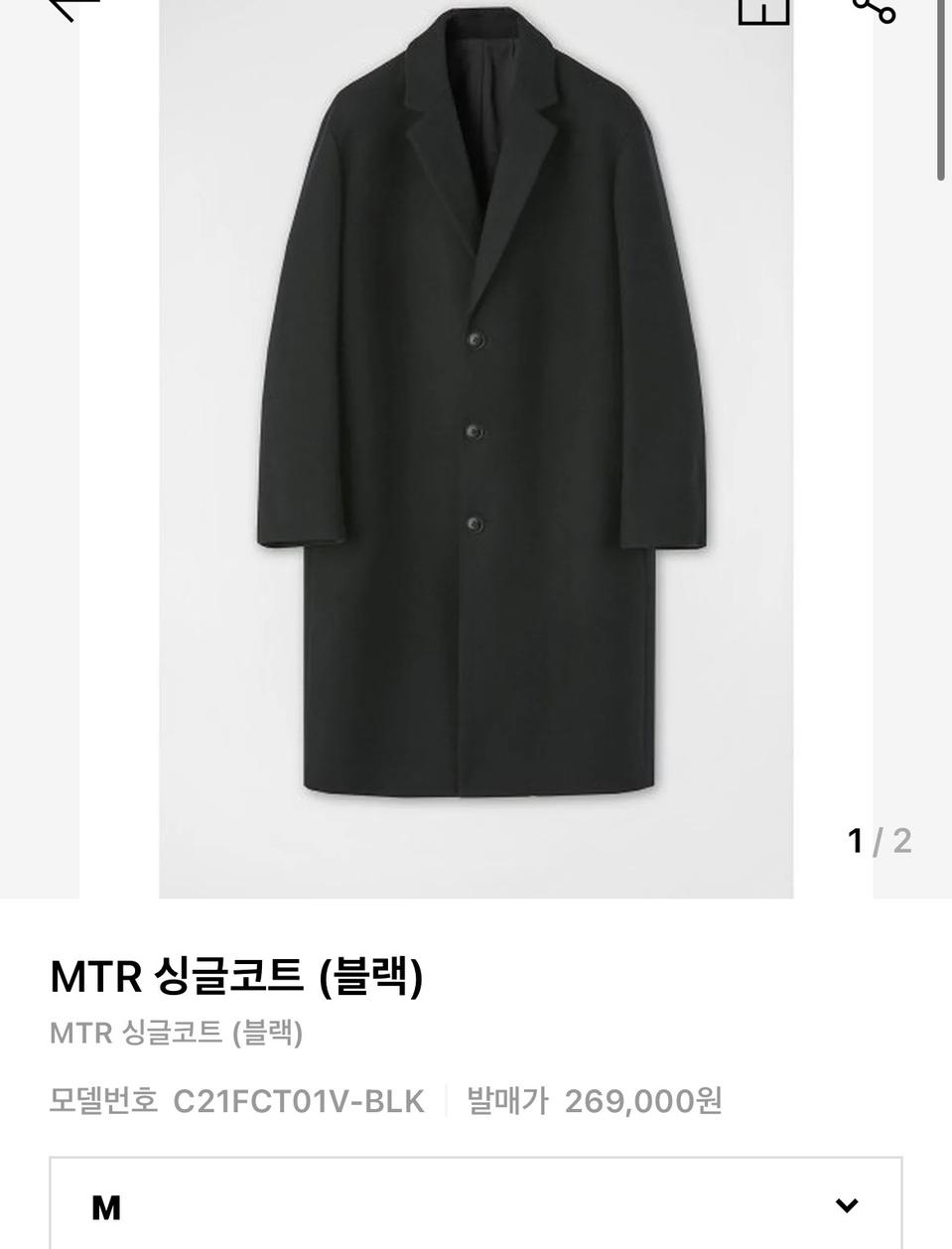The width and height of the screenshot is (952, 1249).
Task: Expand the size picker showing M
Action: click(476, 1206)
